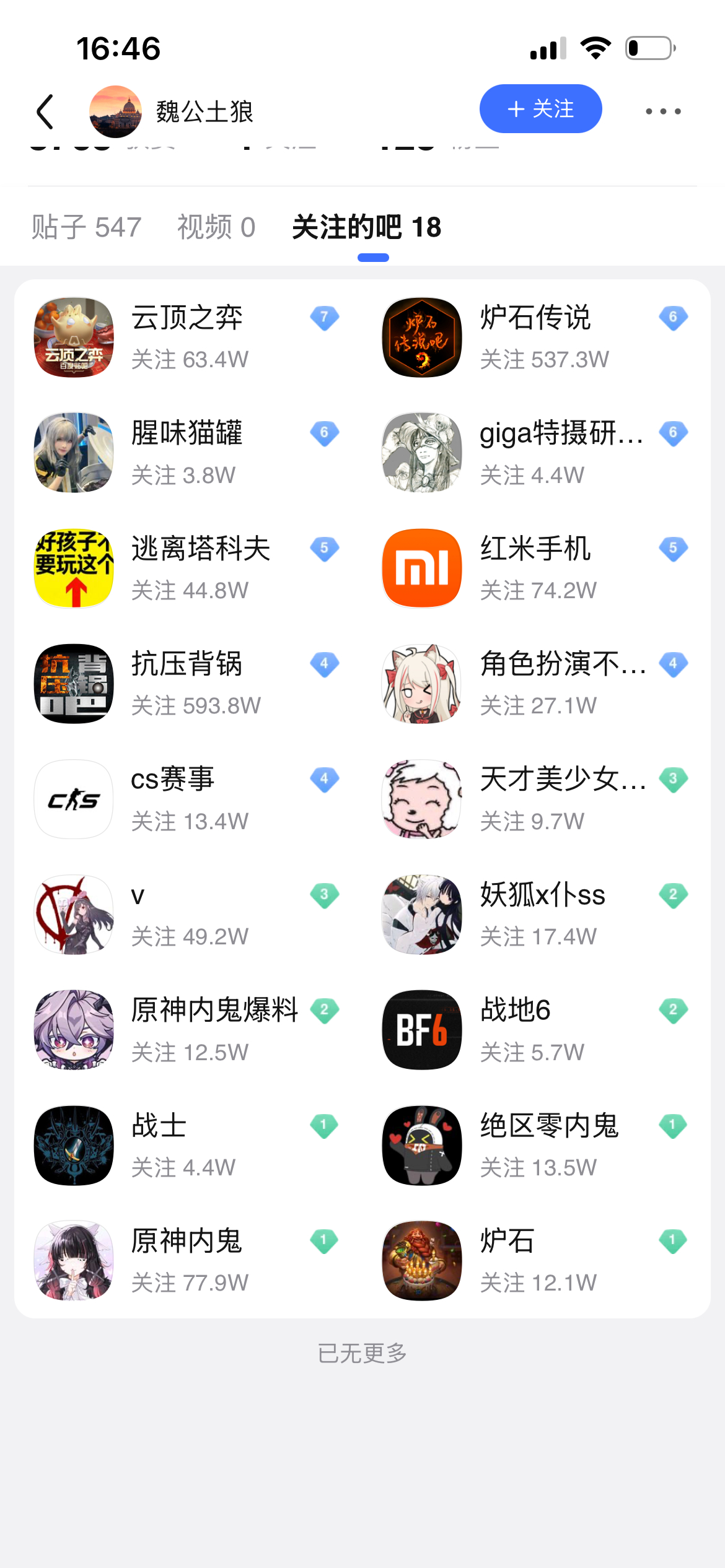Tap 魏公土狼's profile avatar

[x=115, y=111]
